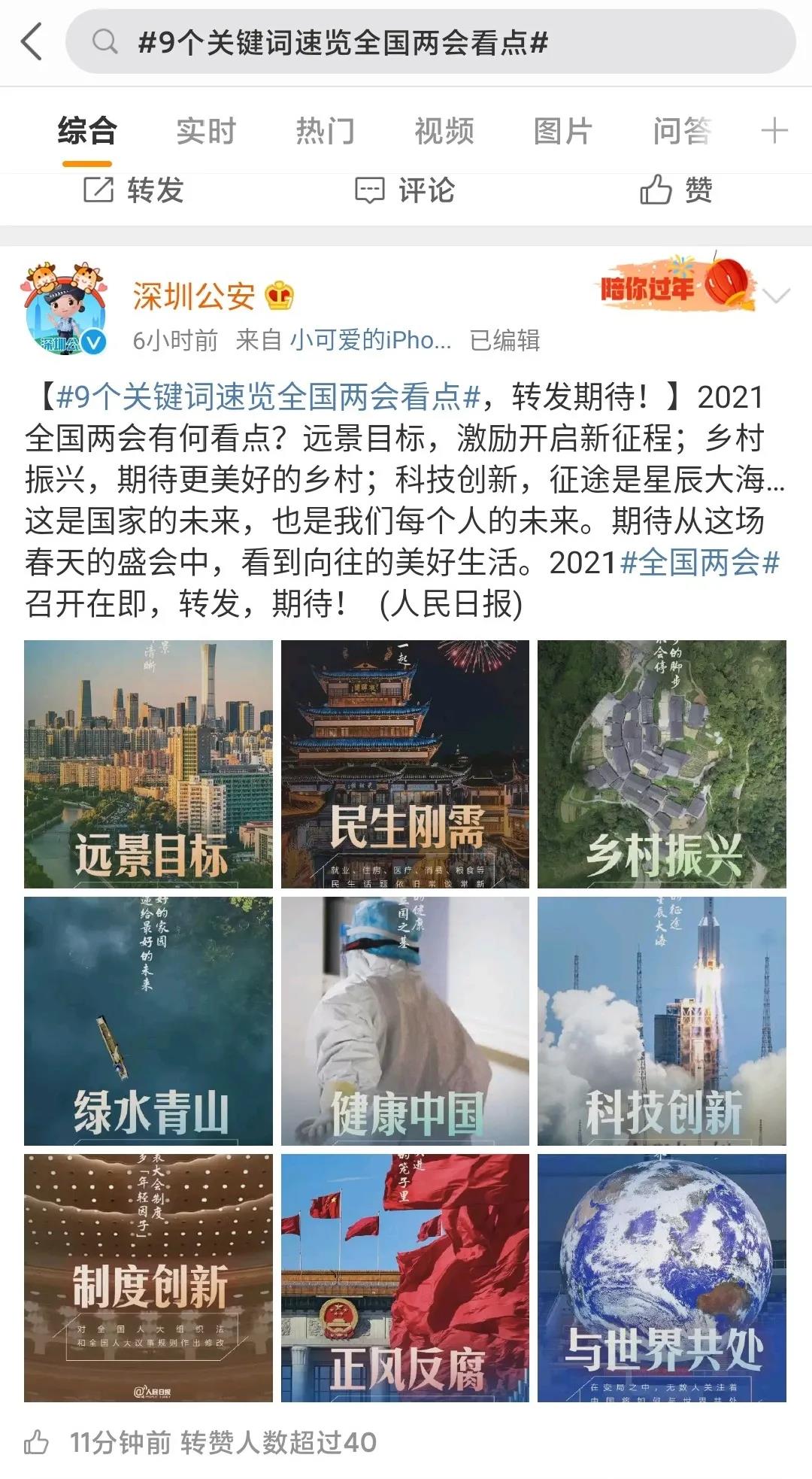Tap 转发 to repost the previous post

[x=134, y=190]
